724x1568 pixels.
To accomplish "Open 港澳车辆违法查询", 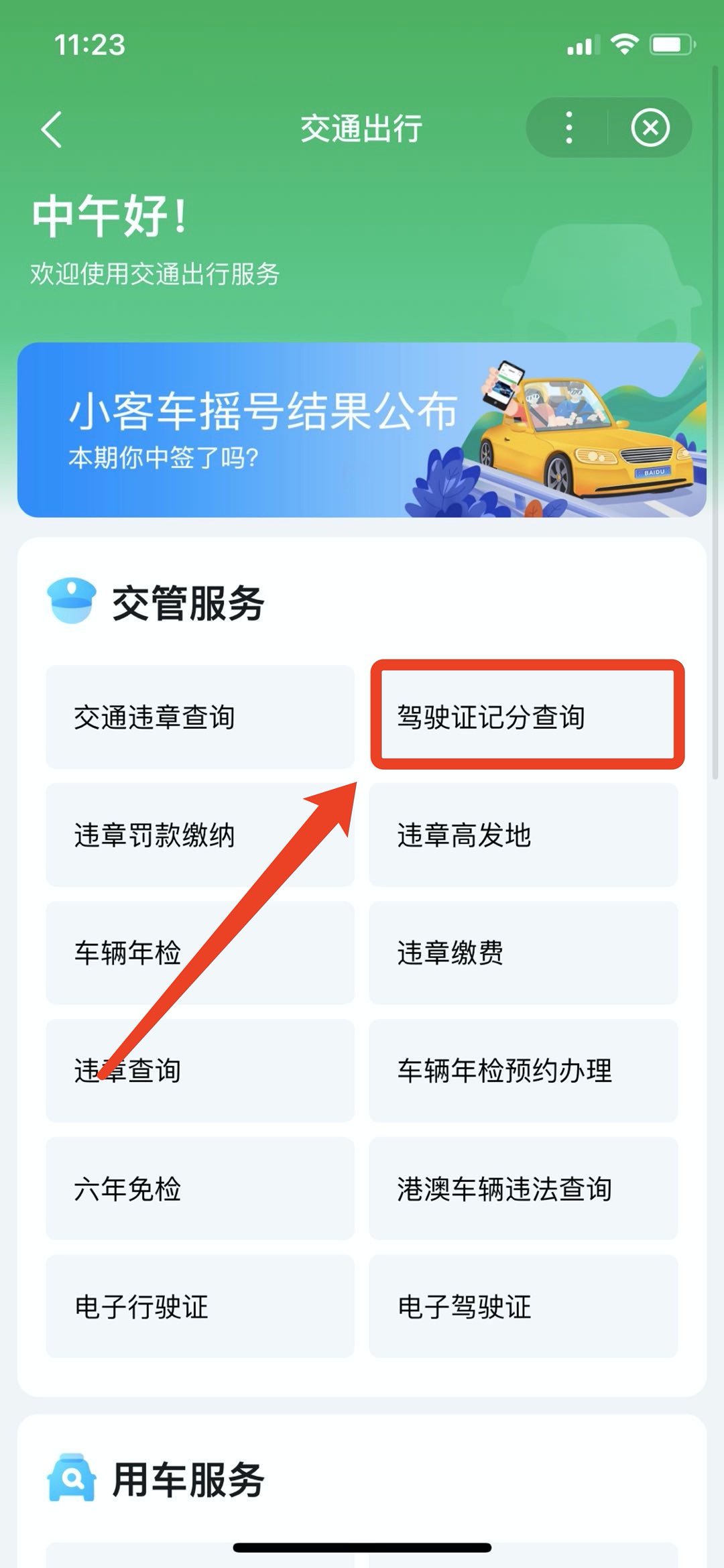I will click(x=523, y=1189).
